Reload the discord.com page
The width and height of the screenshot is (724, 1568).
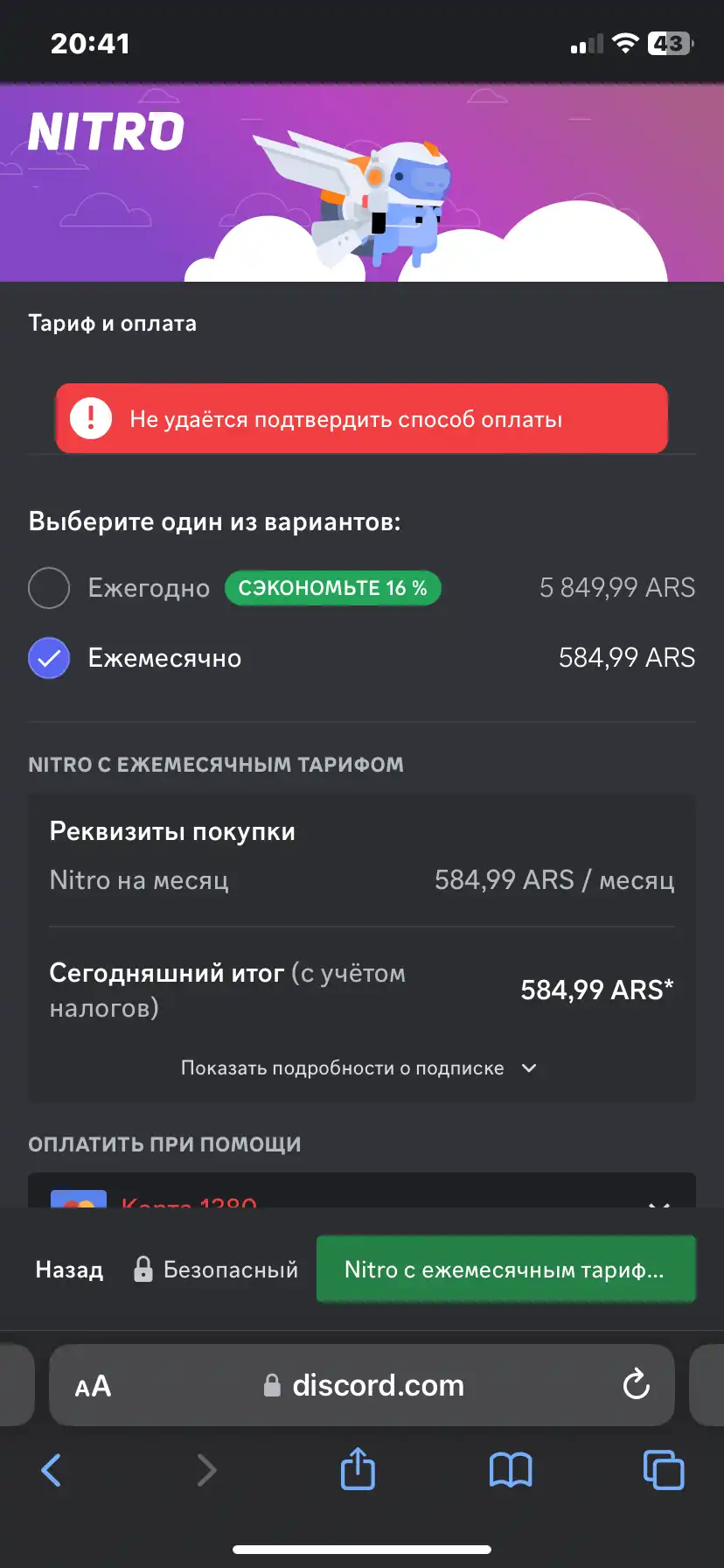point(636,1385)
